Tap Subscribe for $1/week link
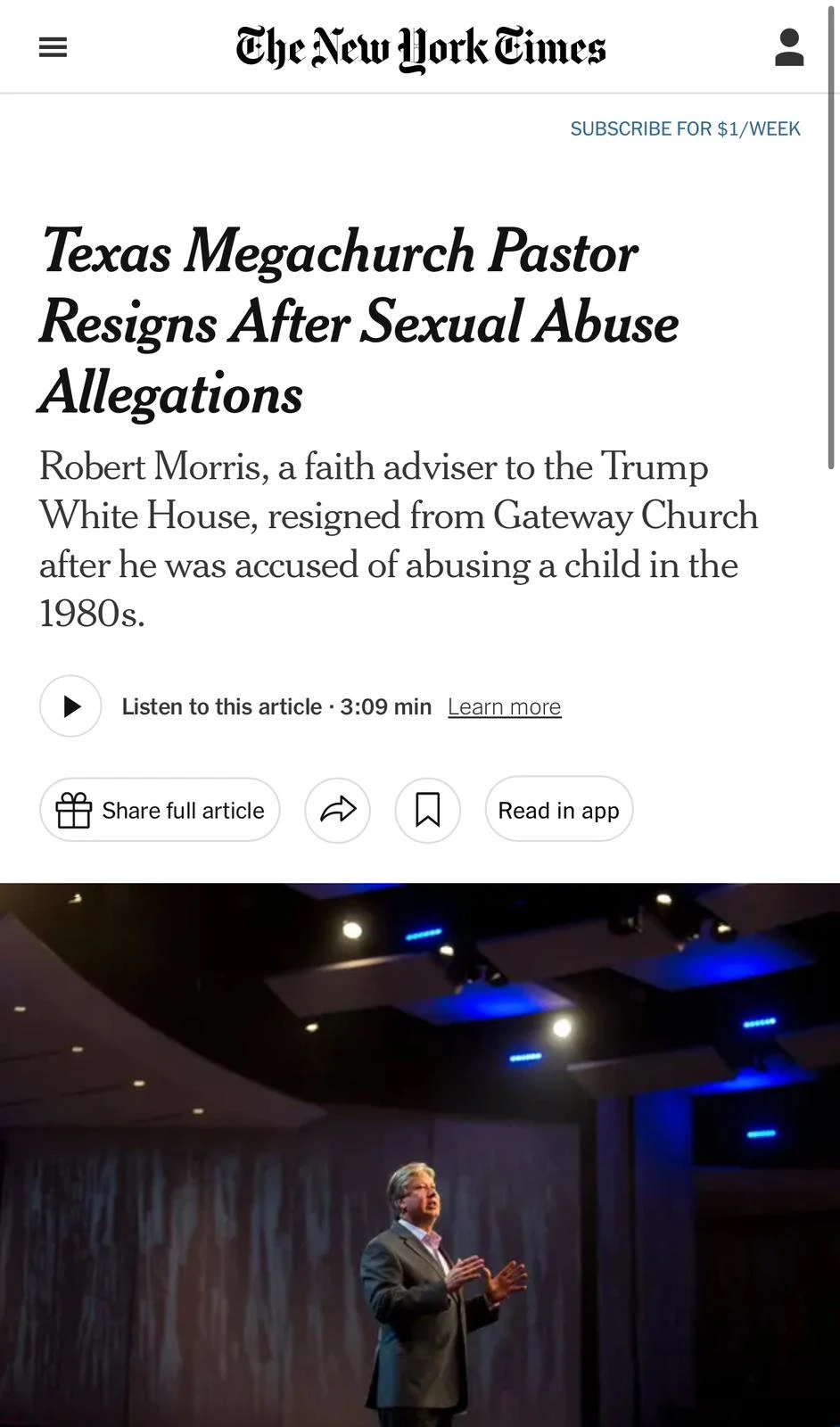Screen dimensions: 840x1427 tap(685, 128)
